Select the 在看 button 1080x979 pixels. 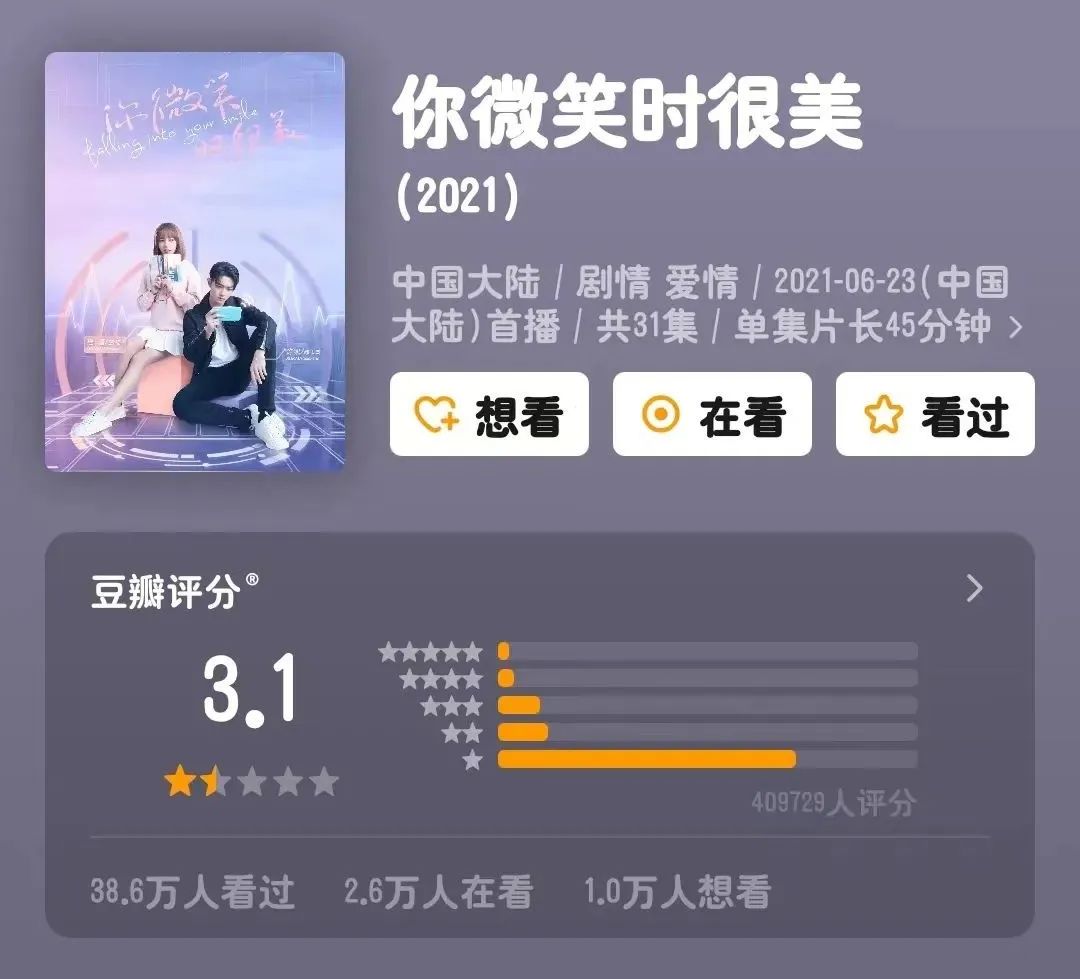tap(712, 414)
